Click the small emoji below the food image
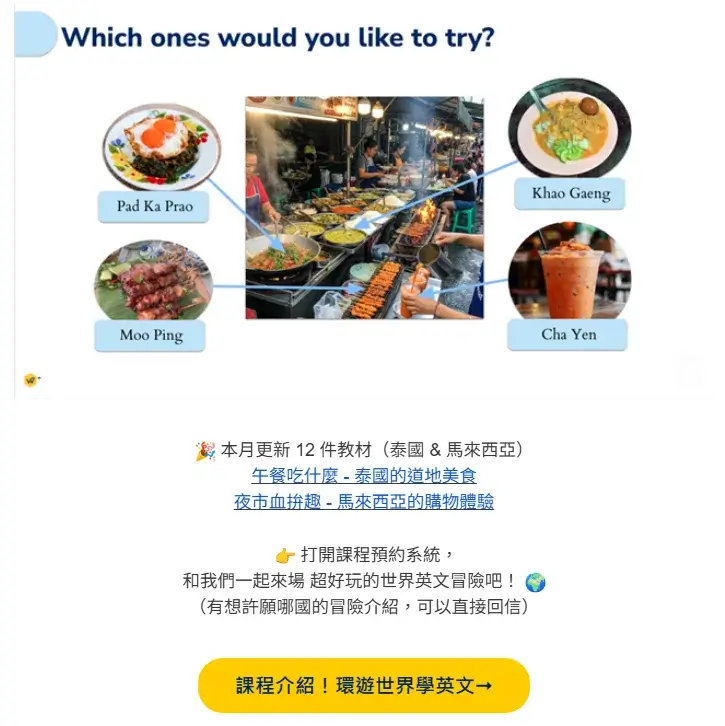Image resolution: width=725 pixels, height=726 pixels. click(32, 380)
